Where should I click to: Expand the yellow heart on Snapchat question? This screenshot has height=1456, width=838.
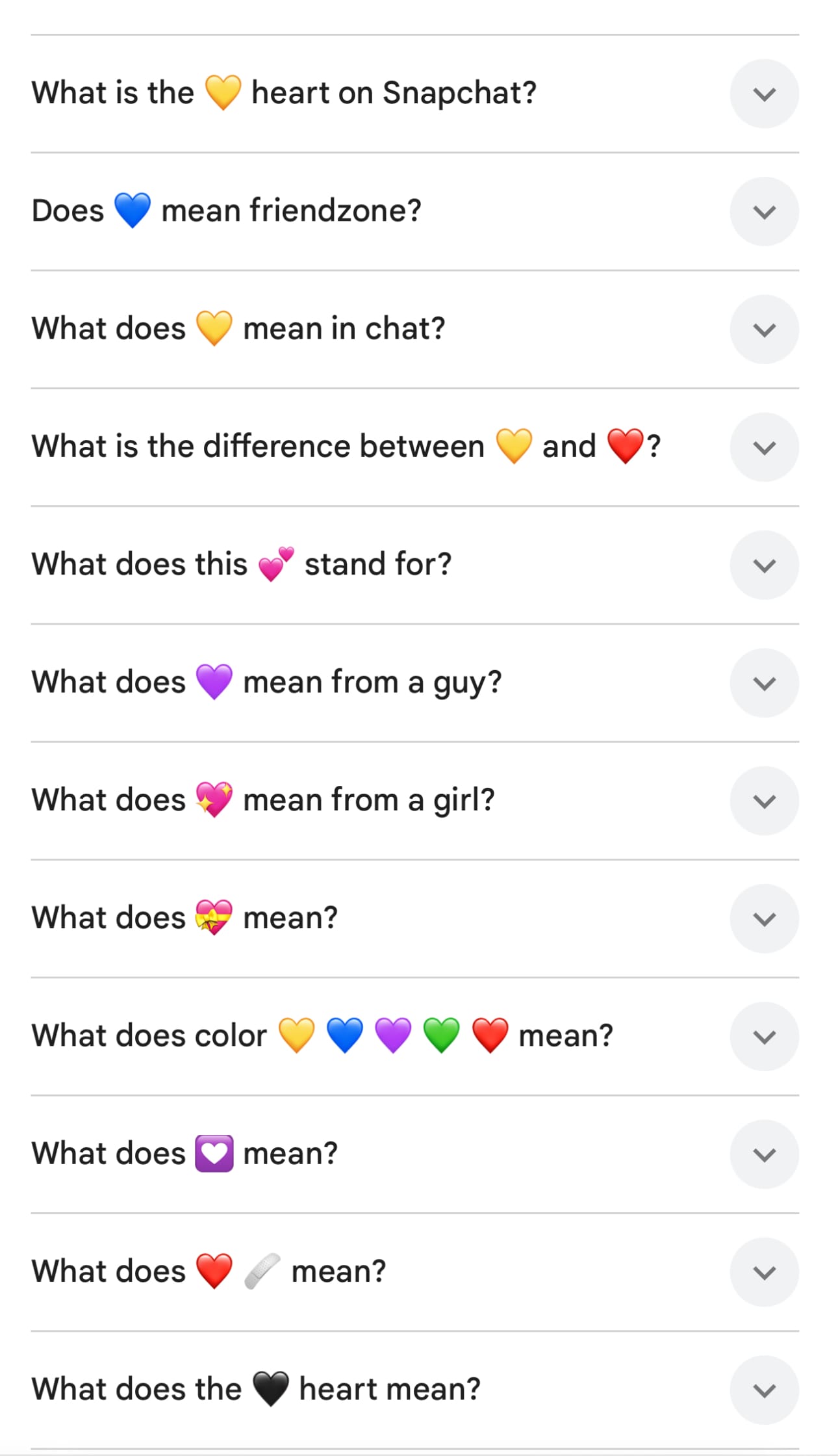(x=764, y=94)
